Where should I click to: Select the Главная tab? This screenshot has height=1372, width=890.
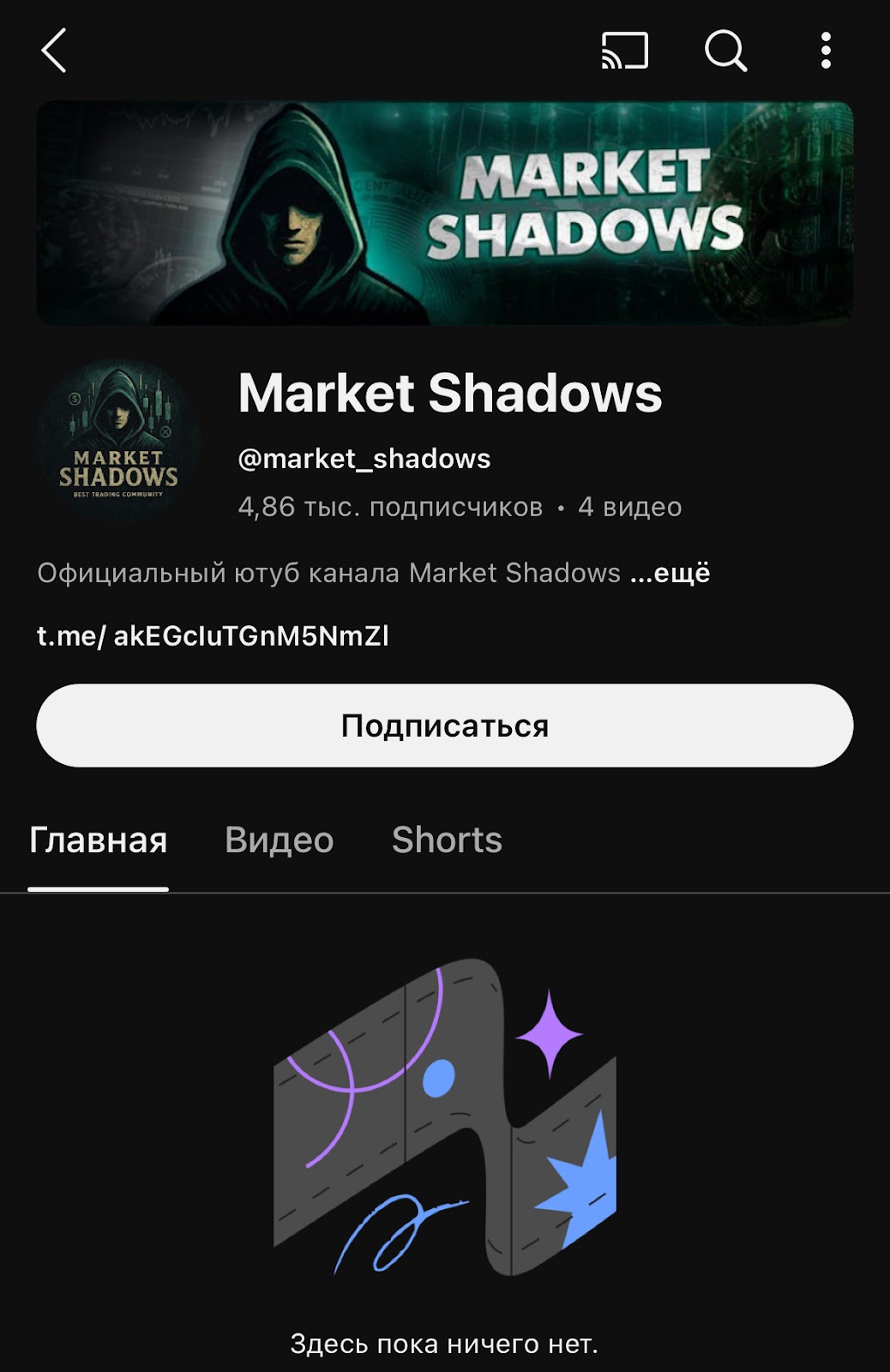tap(96, 840)
